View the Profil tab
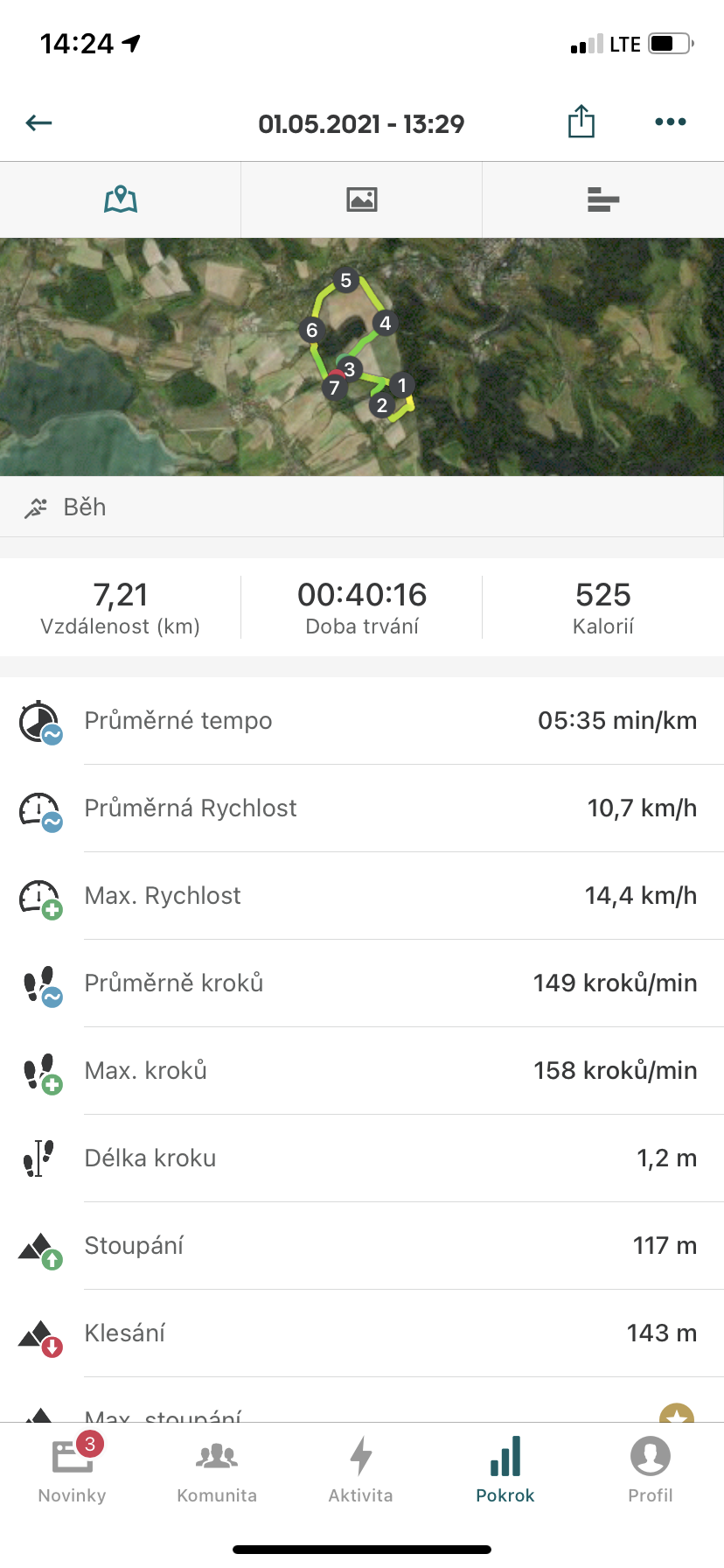This screenshot has height=1568, width=724. point(651,1469)
